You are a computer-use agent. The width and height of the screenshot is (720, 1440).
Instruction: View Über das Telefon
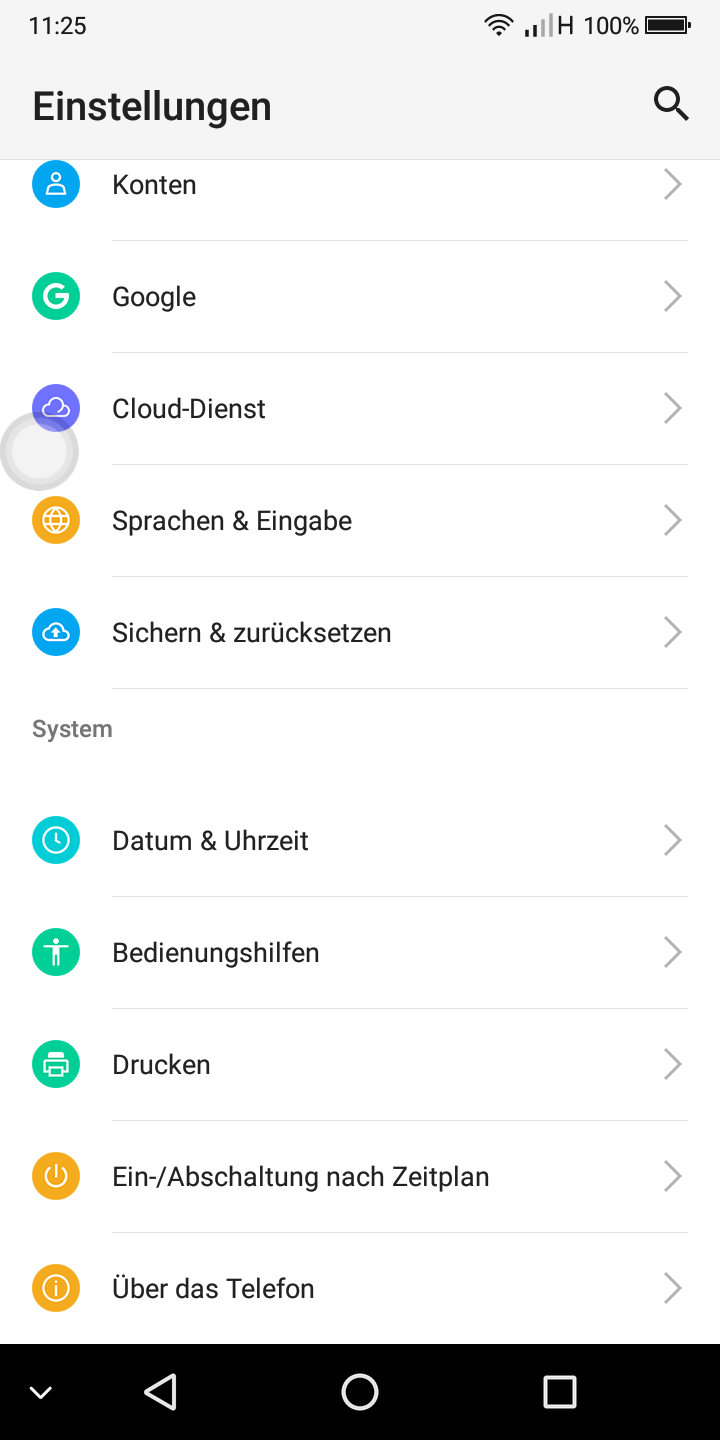coord(360,1289)
